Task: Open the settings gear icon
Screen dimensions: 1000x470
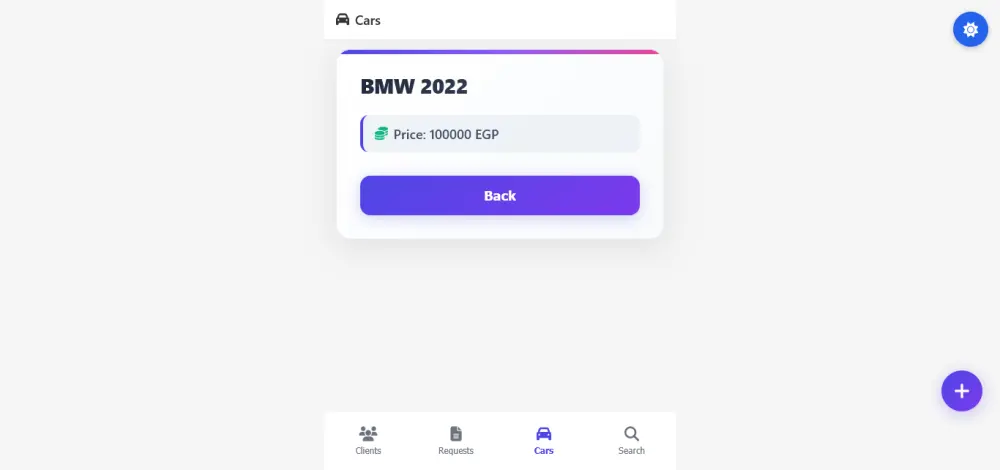Action: pos(970,30)
